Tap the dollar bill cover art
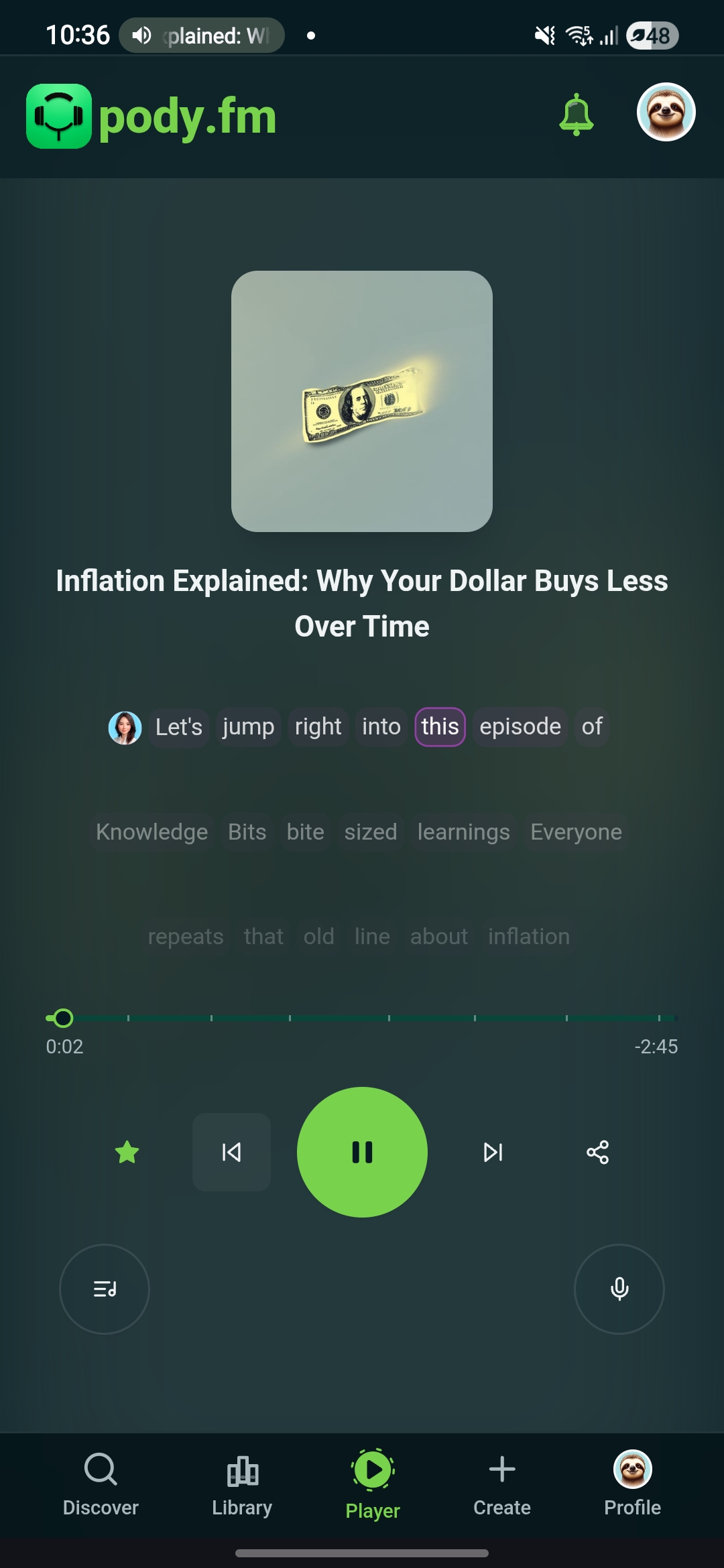The height and width of the screenshot is (1568, 724). [x=362, y=401]
